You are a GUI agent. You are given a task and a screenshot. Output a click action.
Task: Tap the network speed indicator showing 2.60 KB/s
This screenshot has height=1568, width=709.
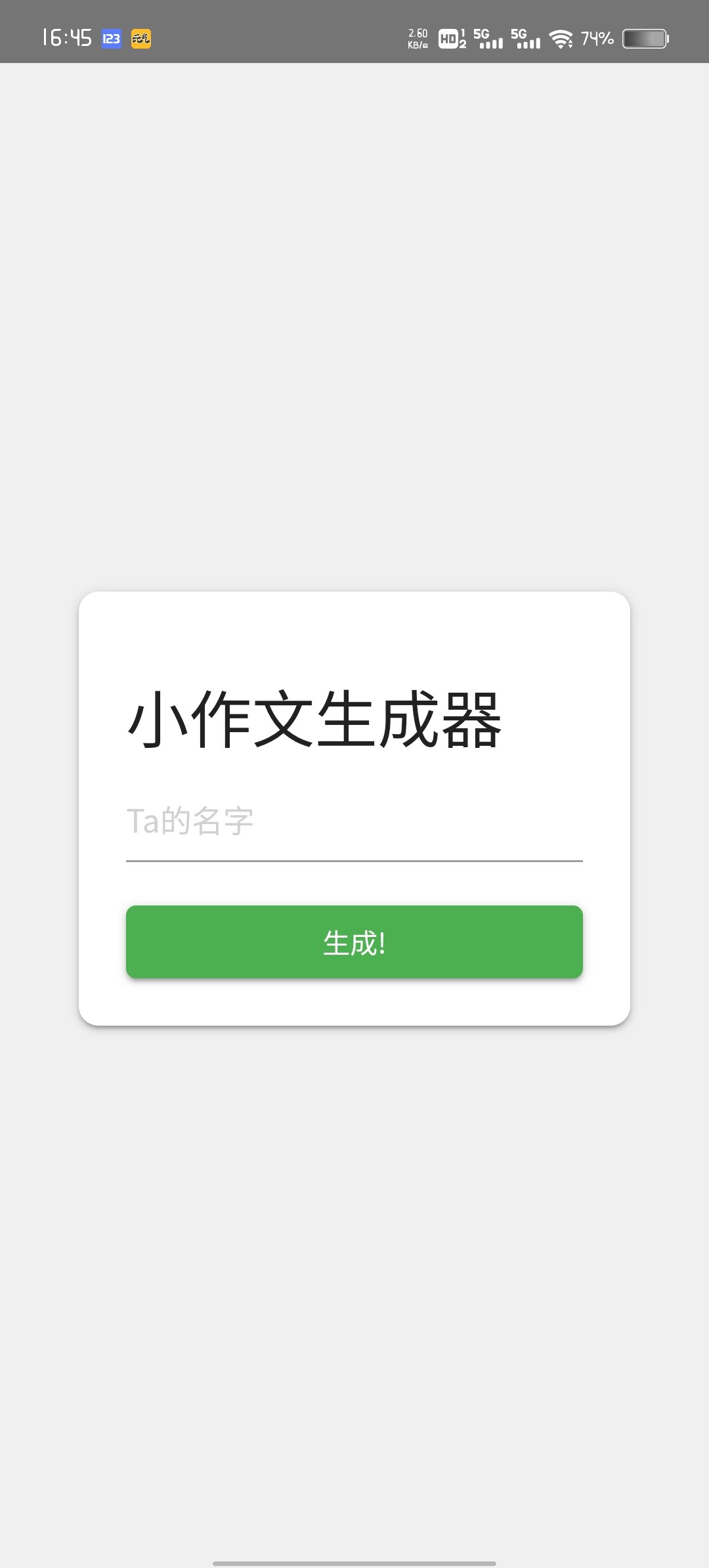pos(418,38)
